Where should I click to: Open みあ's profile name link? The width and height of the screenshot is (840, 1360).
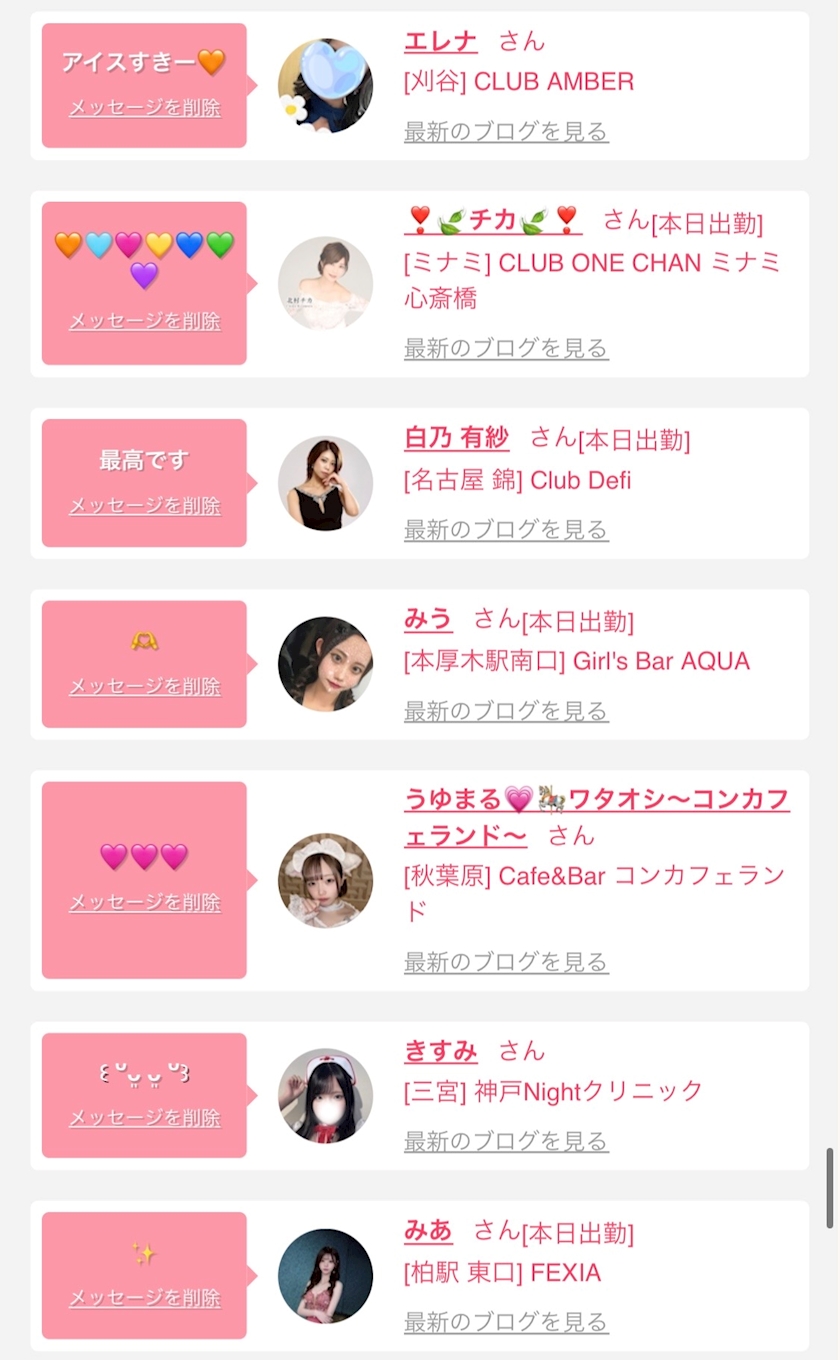pos(428,1231)
